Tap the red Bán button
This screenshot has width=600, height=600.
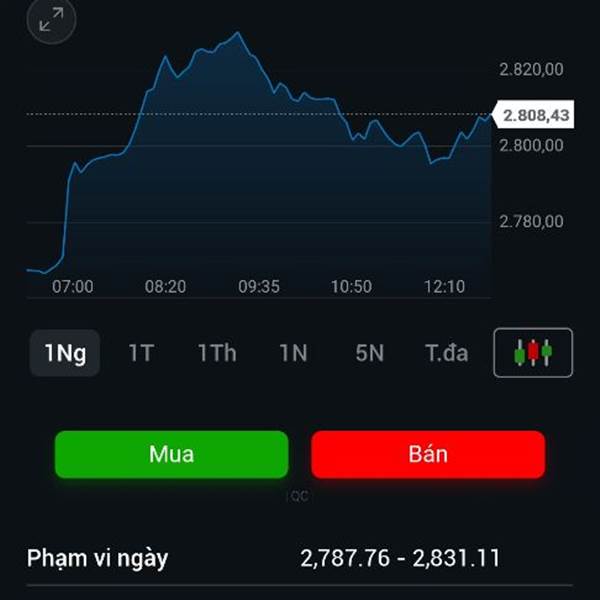(428, 454)
